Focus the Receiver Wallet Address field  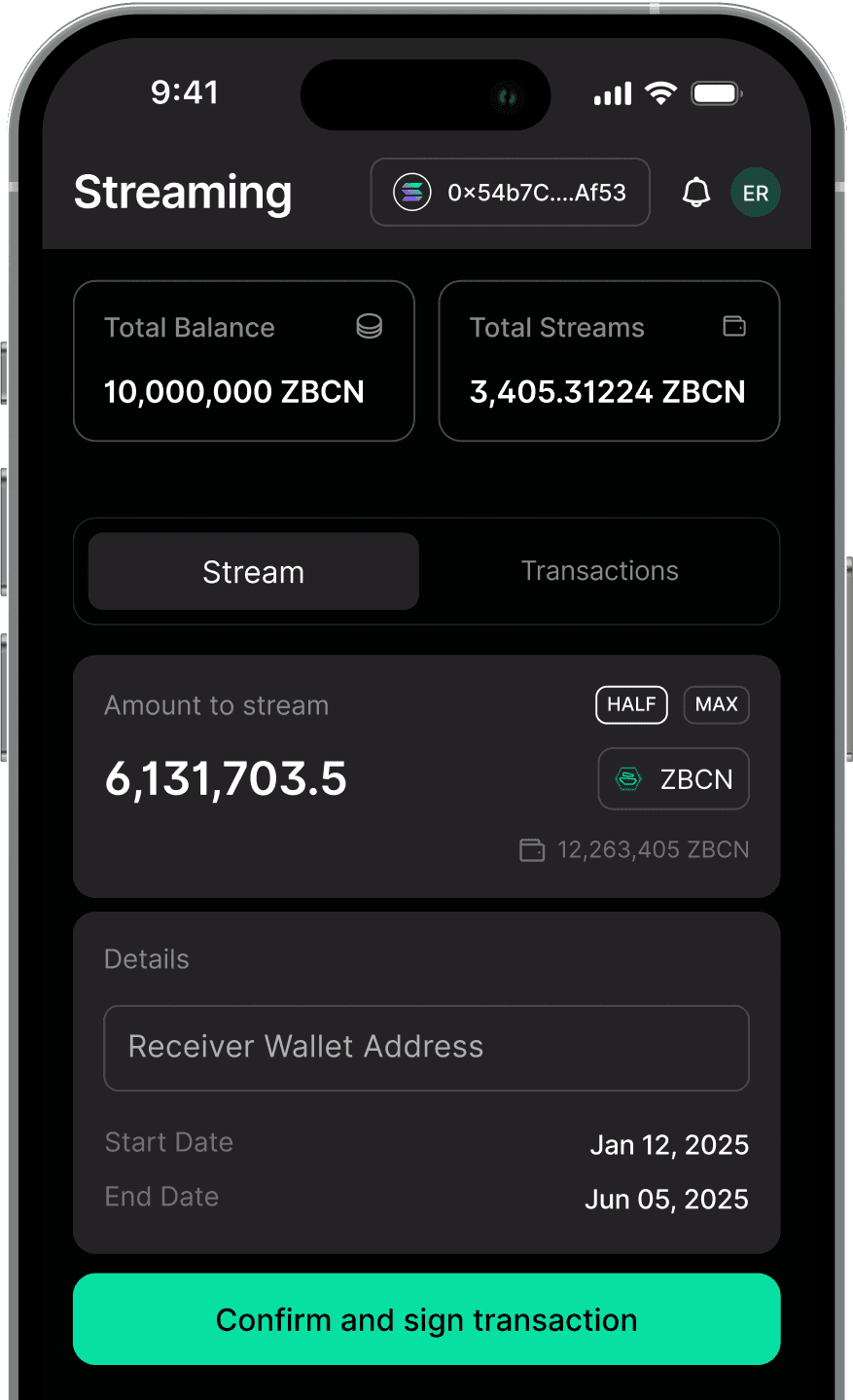[426, 1047]
